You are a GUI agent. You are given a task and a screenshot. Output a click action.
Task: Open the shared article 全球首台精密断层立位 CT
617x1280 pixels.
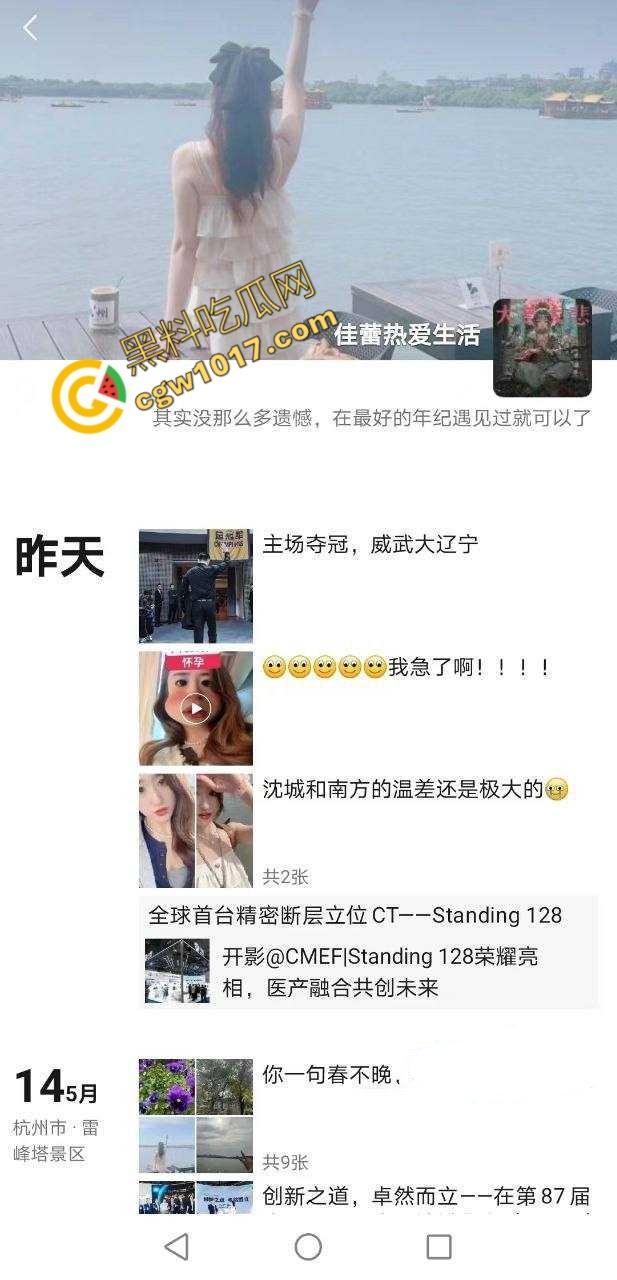pos(368,952)
